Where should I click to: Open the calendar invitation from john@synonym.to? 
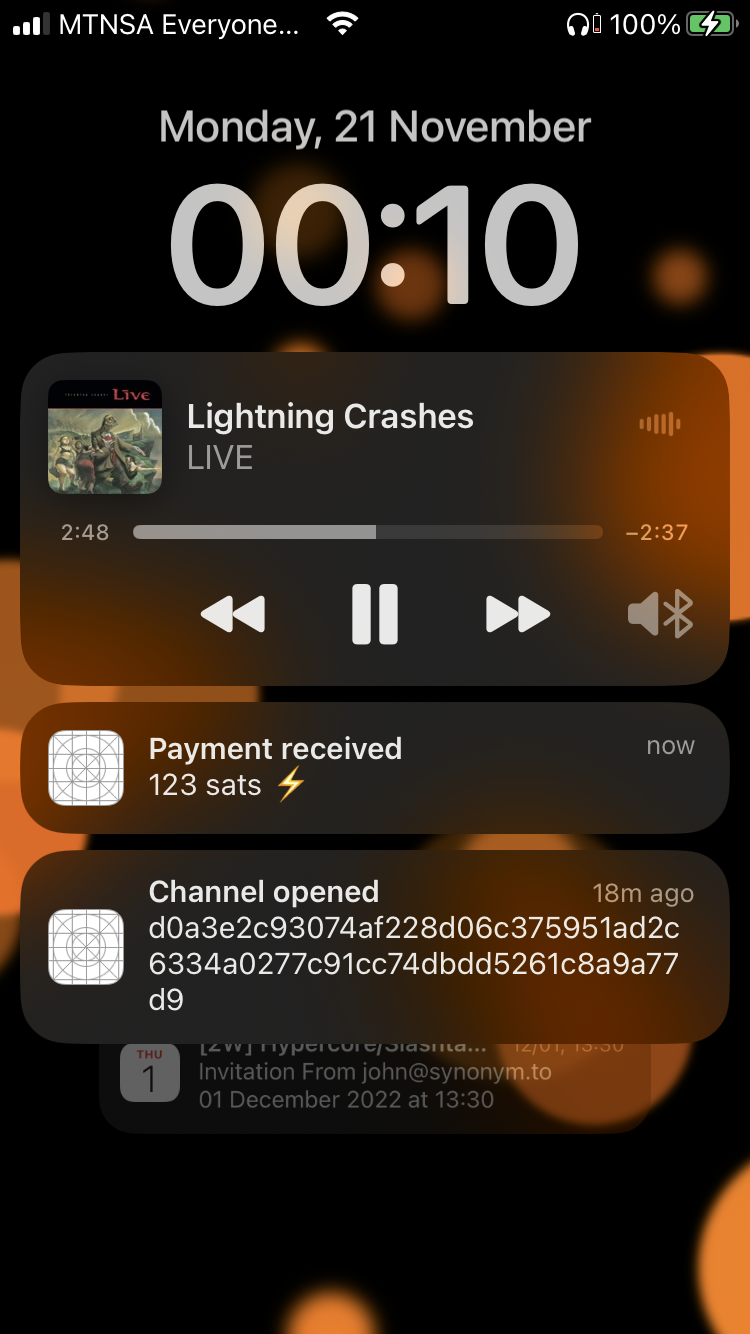coord(375,1088)
